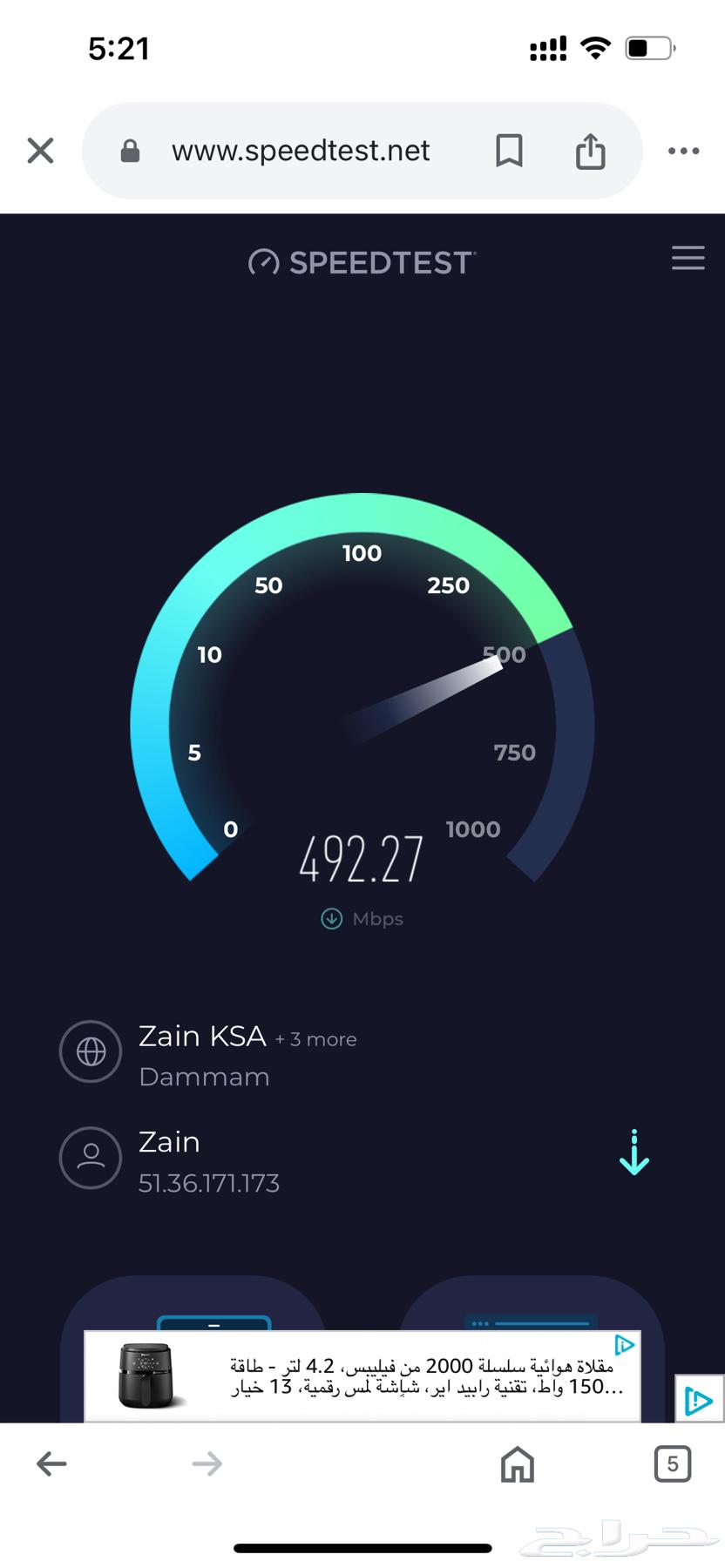
Task: Click the teal download result arrow icon
Action: tap(634, 1154)
